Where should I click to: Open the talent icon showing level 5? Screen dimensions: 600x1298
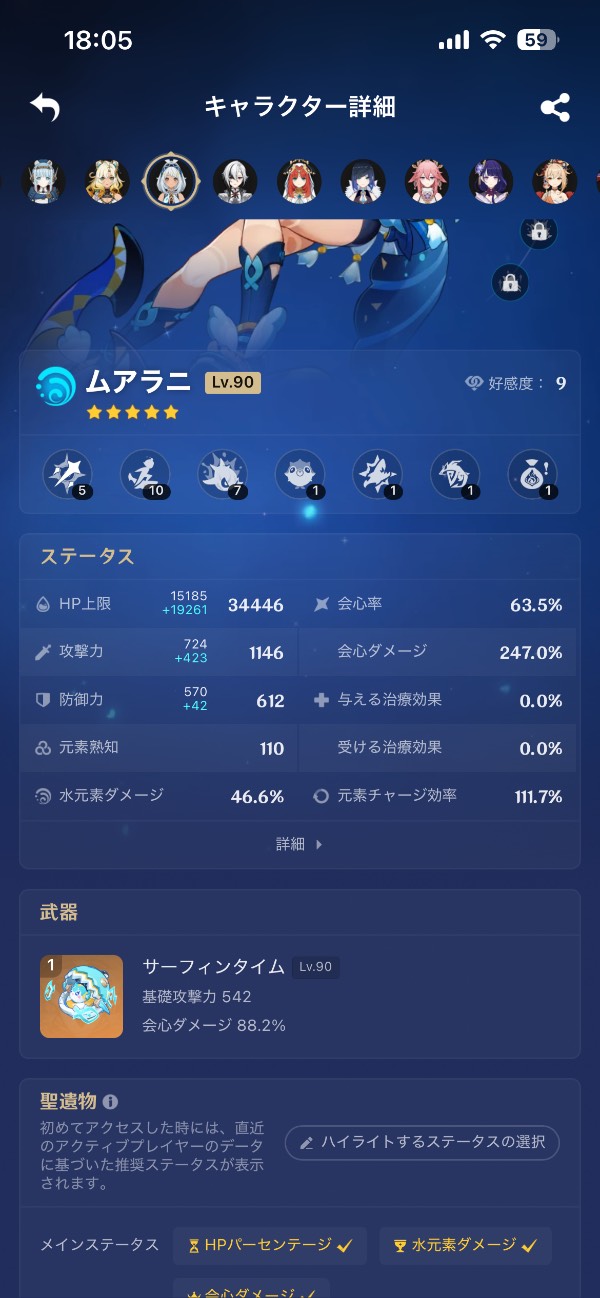68,474
